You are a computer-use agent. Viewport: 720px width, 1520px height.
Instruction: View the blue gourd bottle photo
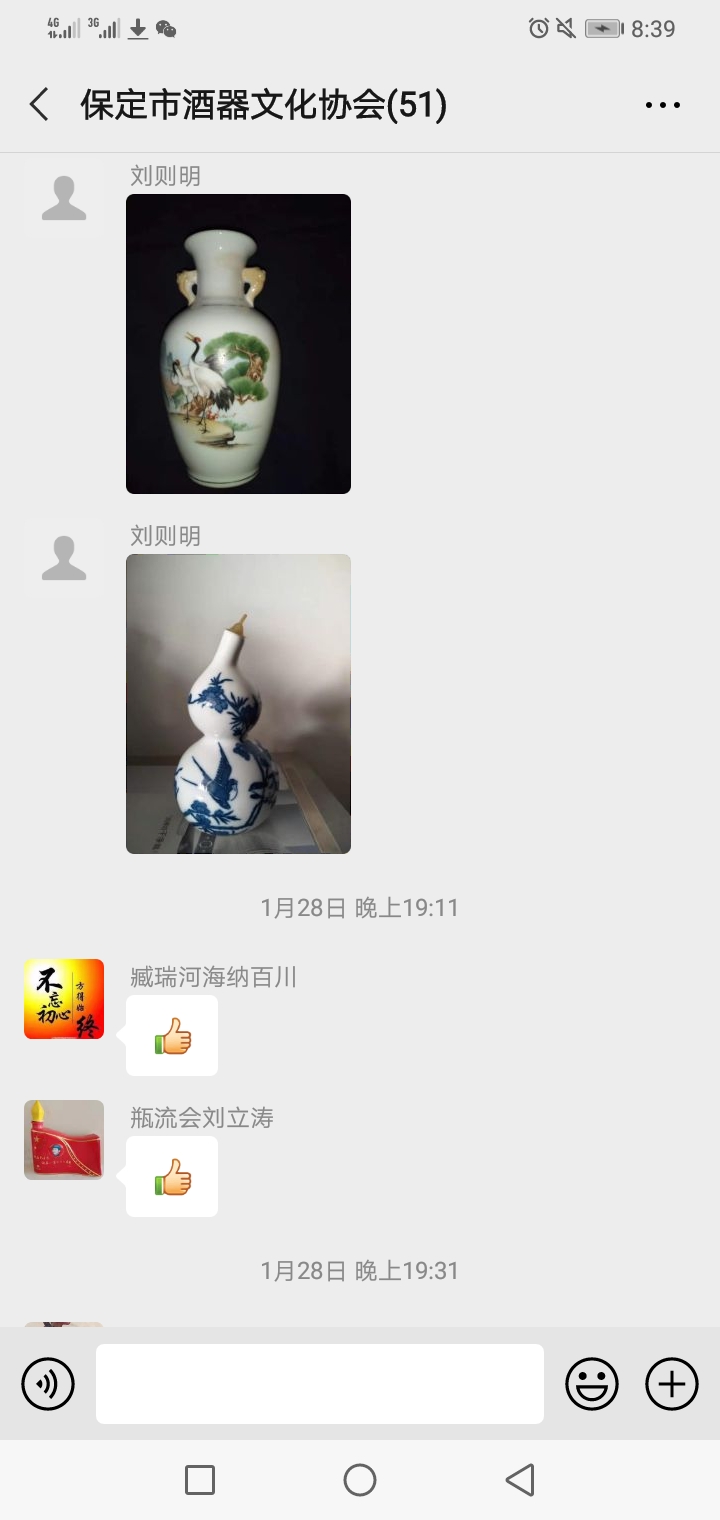point(238,704)
